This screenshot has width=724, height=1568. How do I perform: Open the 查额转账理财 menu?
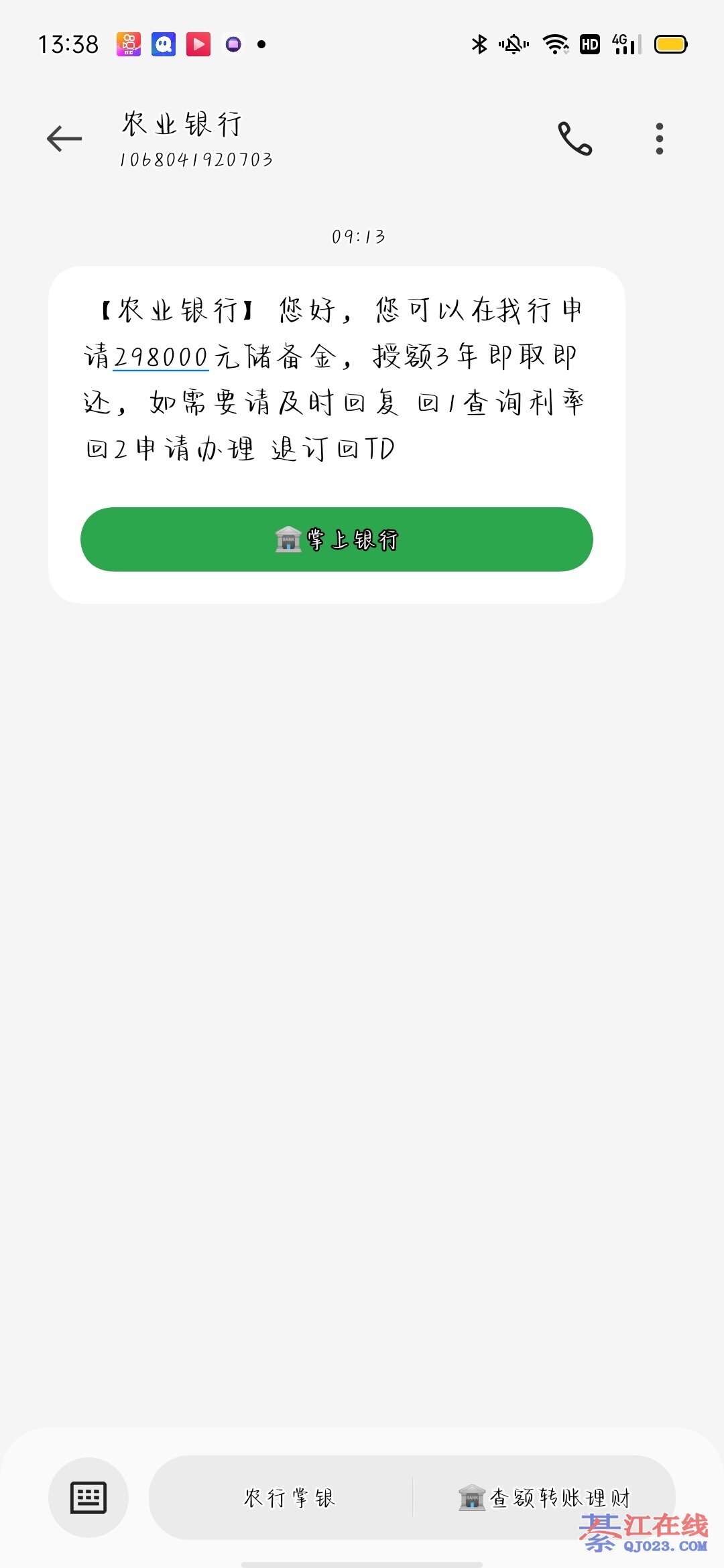click(544, 1497)
